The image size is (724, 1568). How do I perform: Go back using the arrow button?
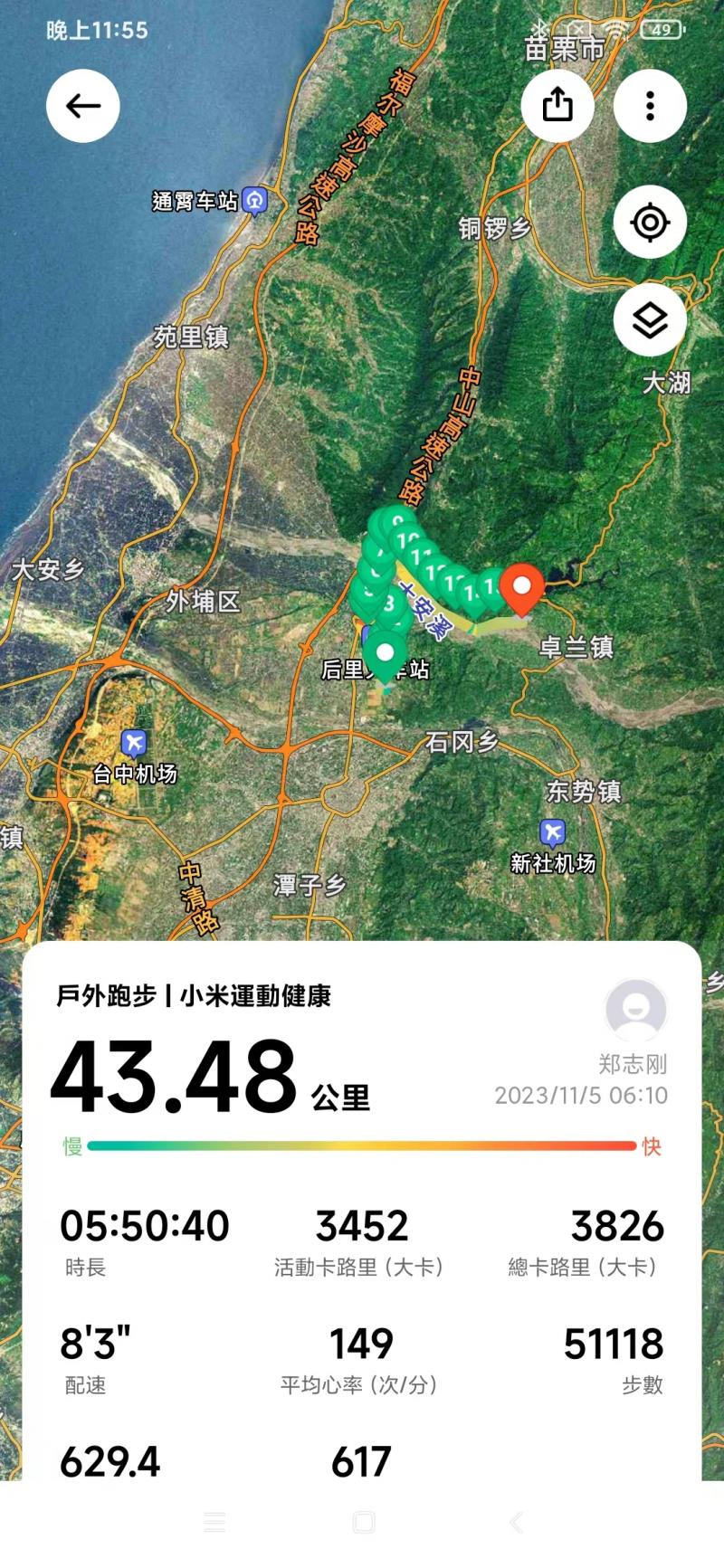[x=83, y=106]
